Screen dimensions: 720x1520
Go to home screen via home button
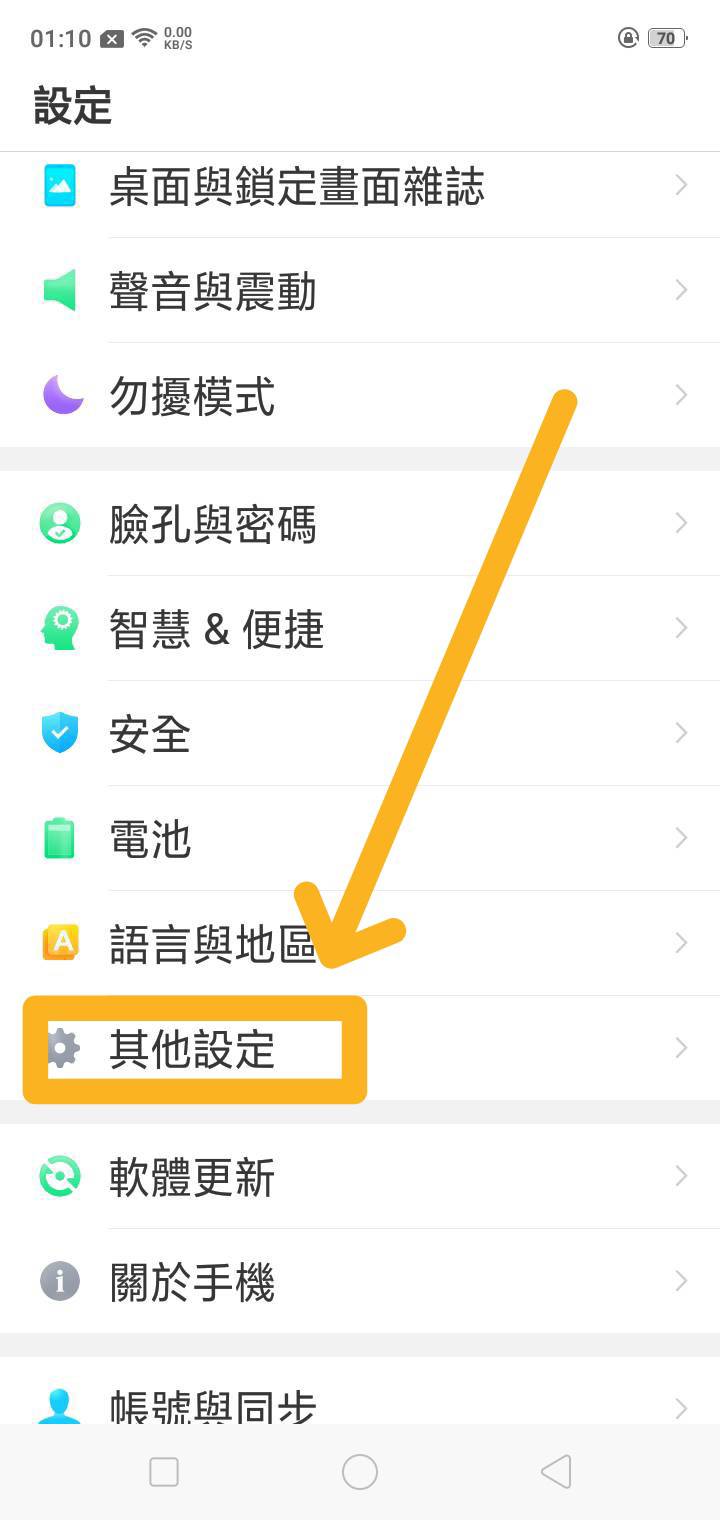pyautogui.click(x=360, y=1472)
